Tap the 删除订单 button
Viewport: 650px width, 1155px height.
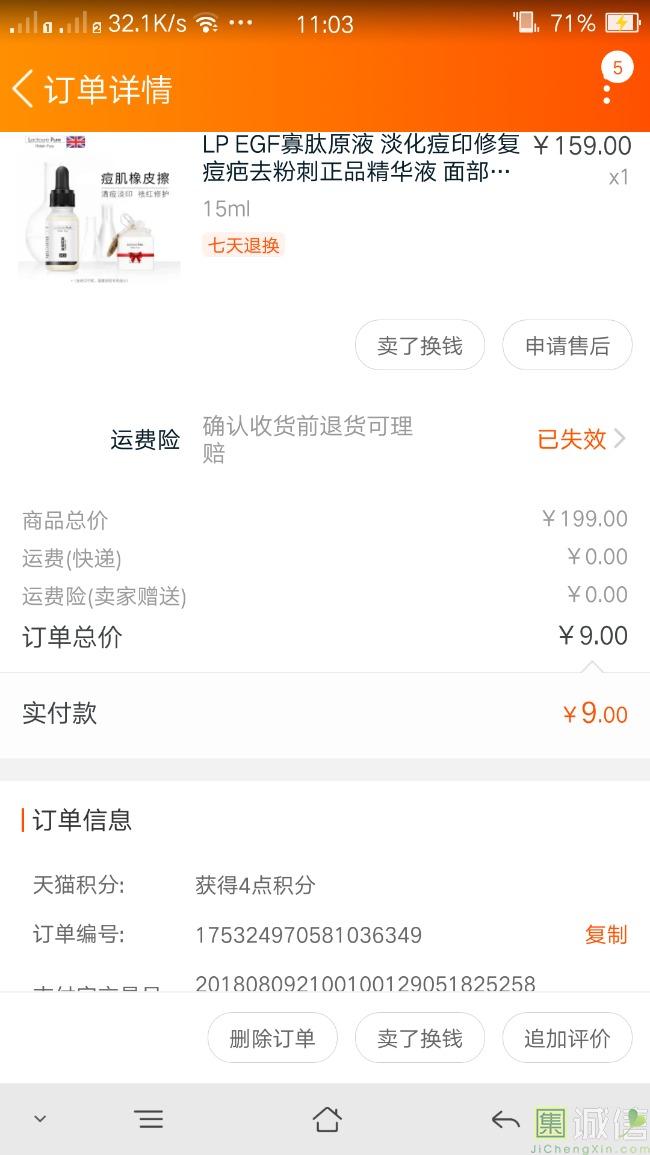[272, 1039]
